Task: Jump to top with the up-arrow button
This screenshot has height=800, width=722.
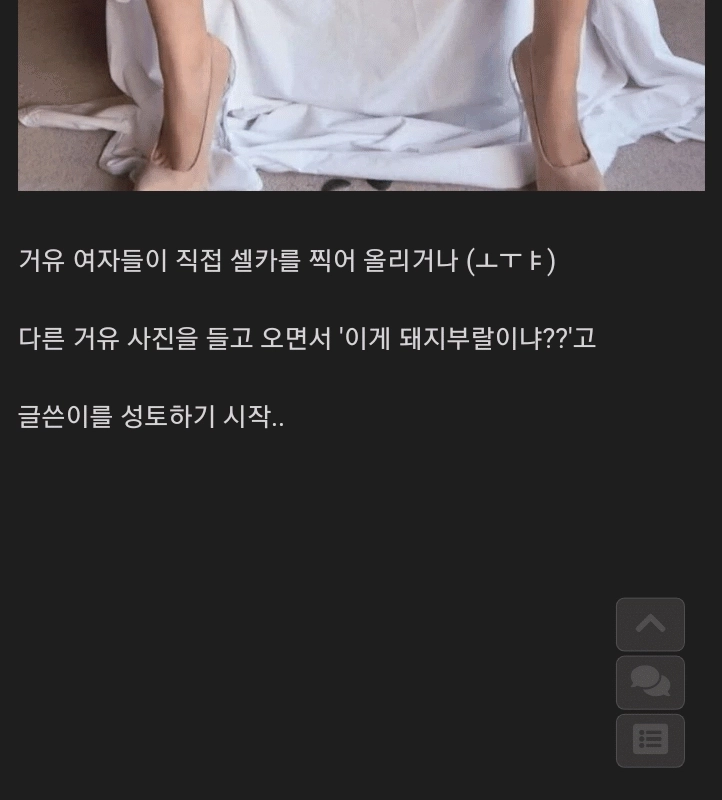Action: coord(650,625)
